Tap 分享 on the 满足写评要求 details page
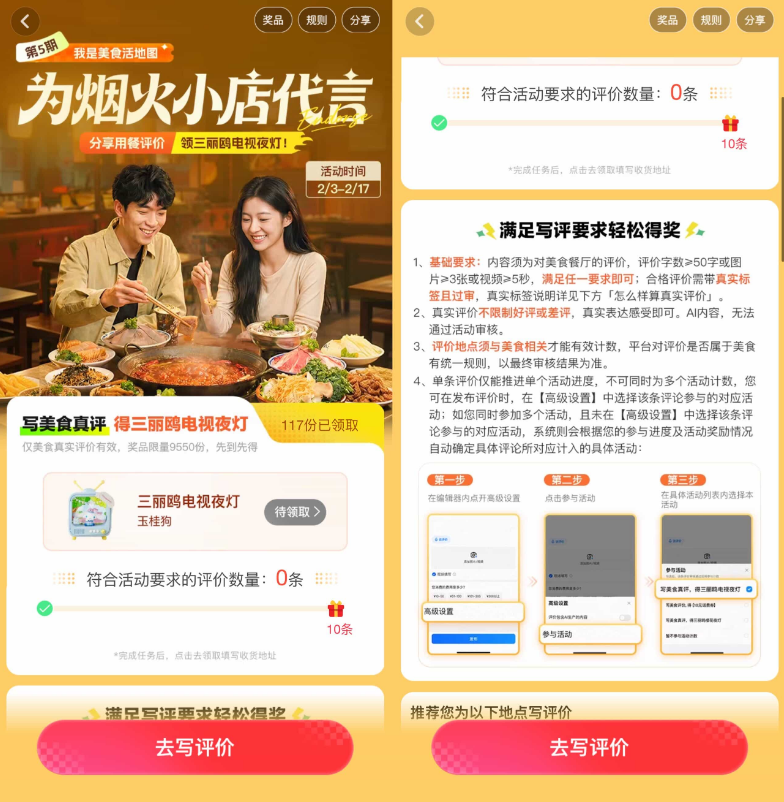The image size is (784, 802). [755, 20]
